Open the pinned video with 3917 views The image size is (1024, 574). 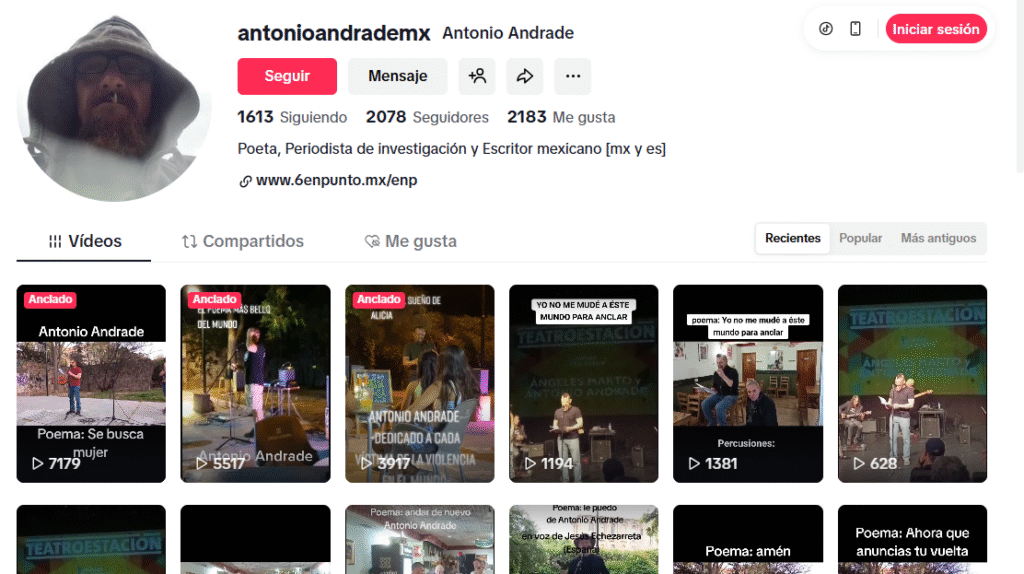(x=419, y=383)
